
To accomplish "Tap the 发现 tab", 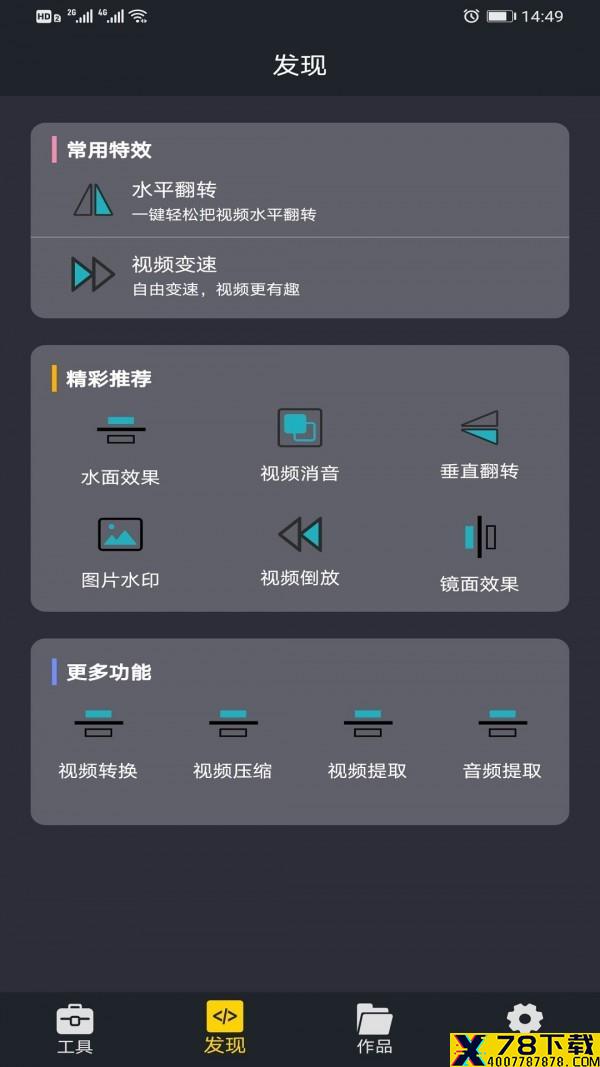I will [225, 1028].
